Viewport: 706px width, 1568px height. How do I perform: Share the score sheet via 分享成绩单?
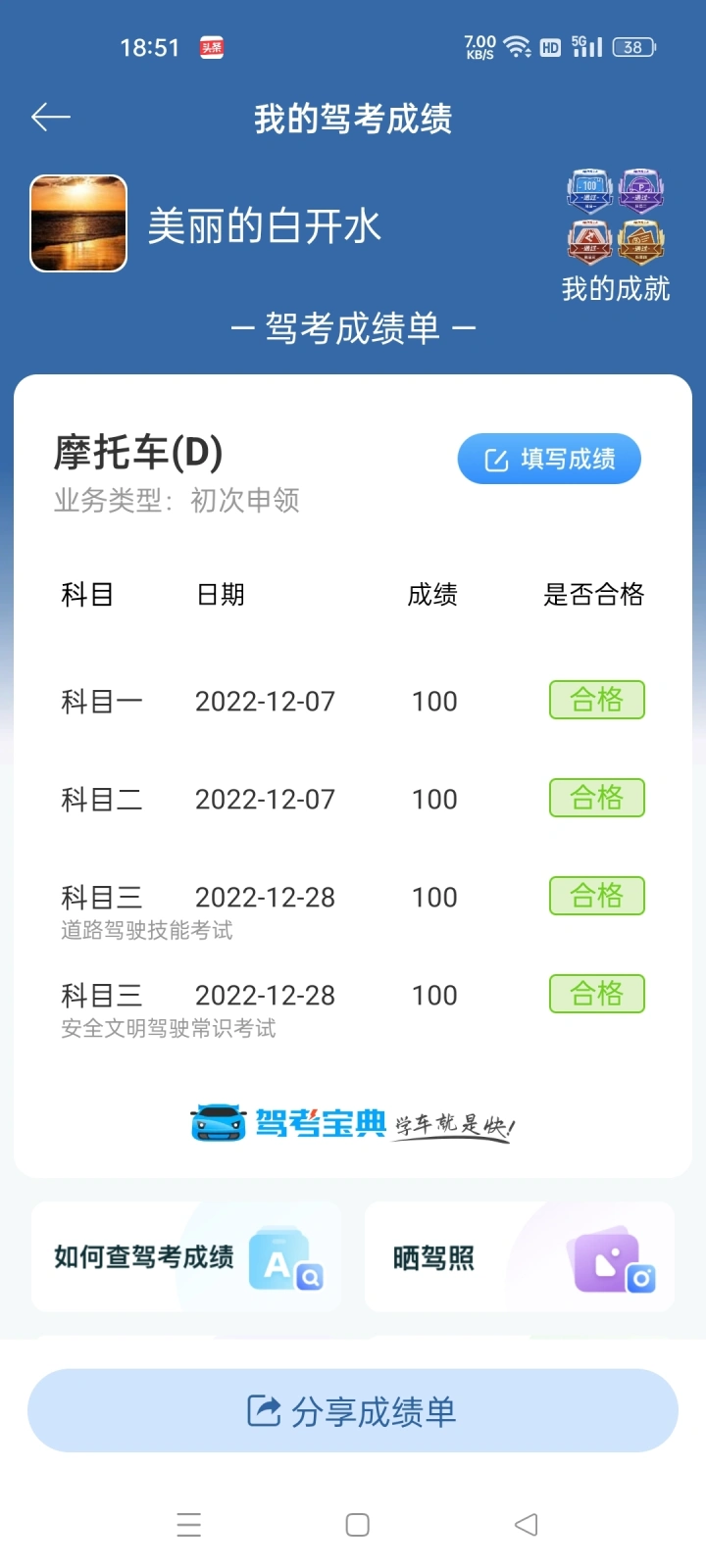353,1411
